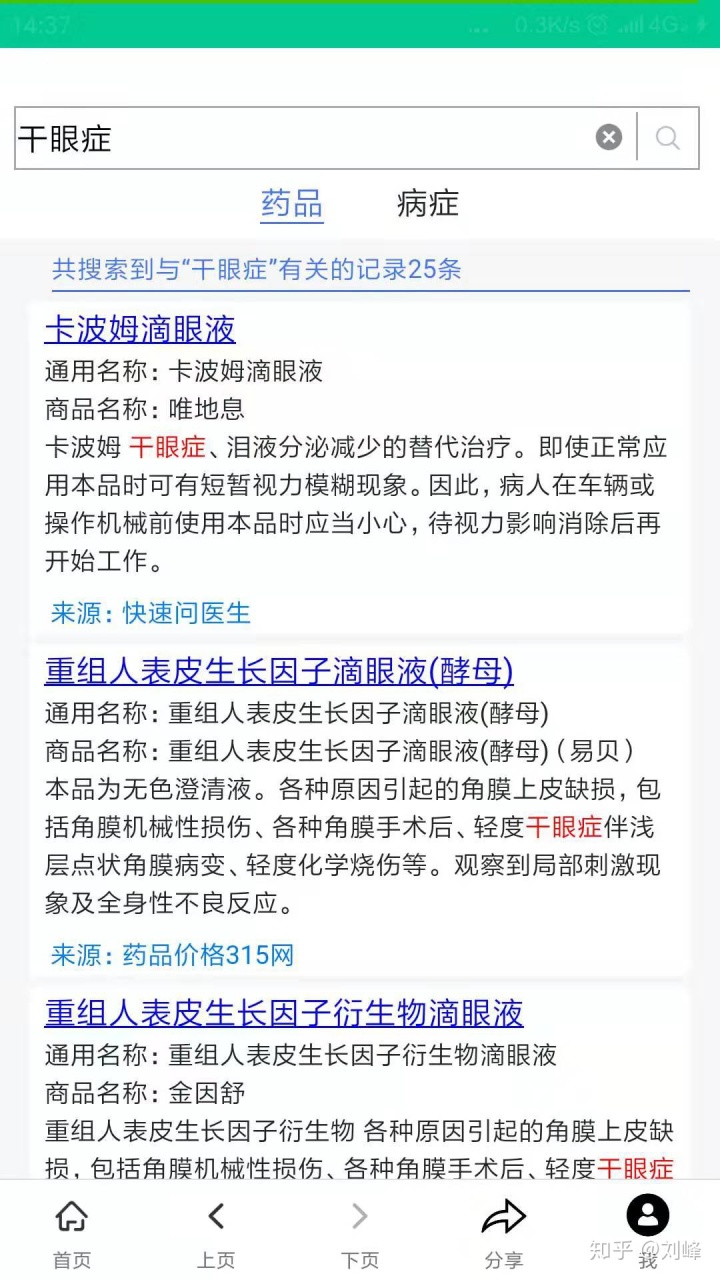
Task: Tap the 分享 label in bottom bar
Action: coord(504,1261)
